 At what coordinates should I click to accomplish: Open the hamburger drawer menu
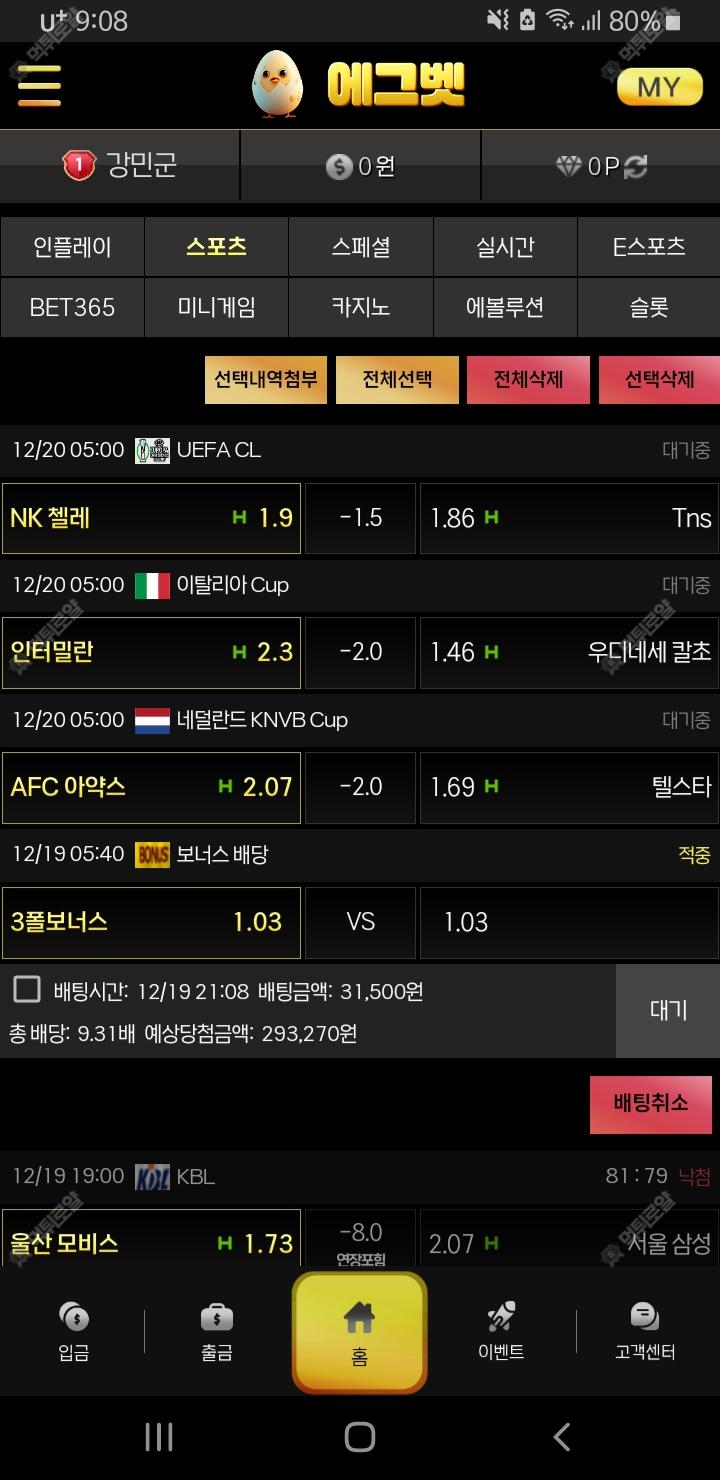39,85
